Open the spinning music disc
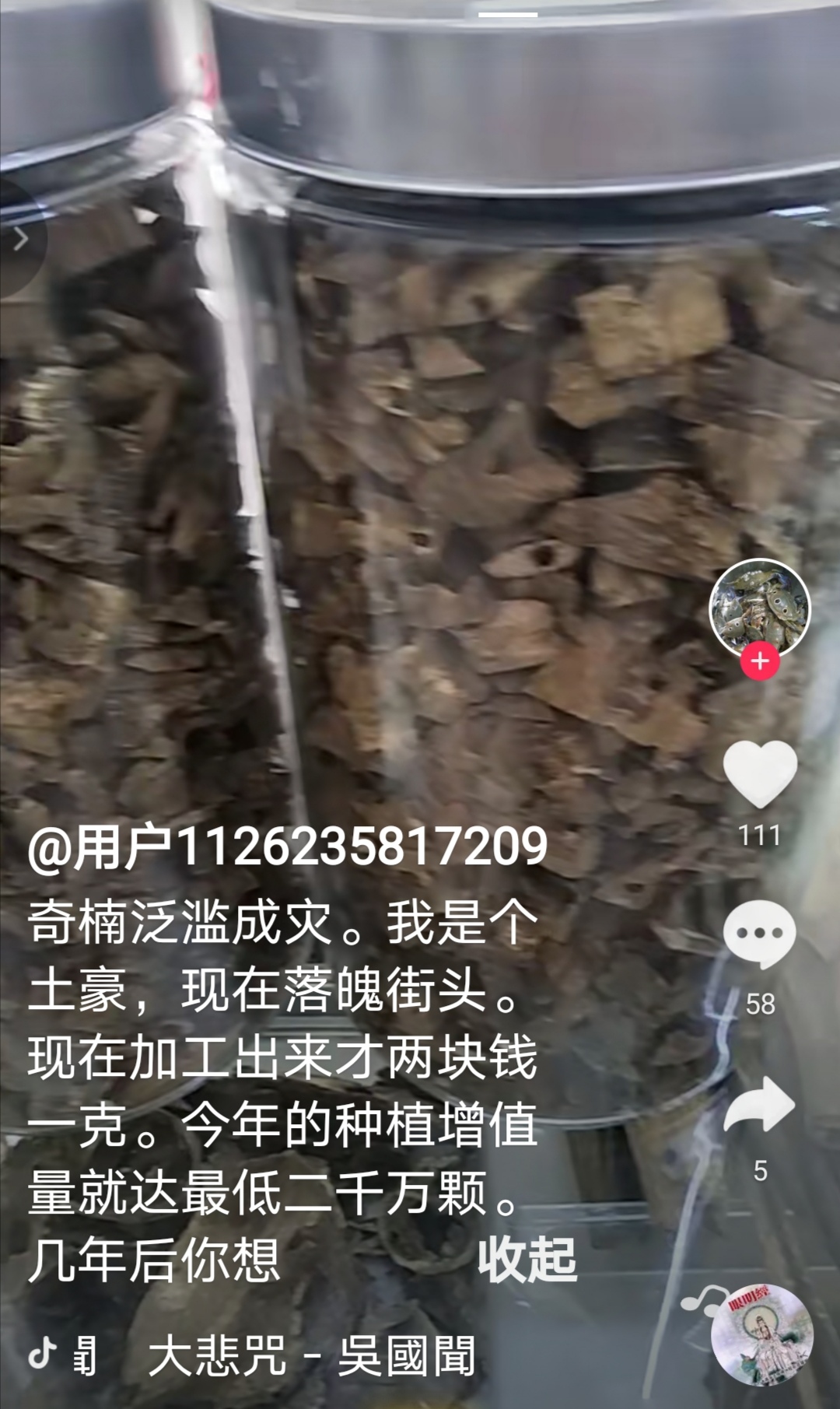This screenshot has width=840, height=1409. click(761, 1335)
